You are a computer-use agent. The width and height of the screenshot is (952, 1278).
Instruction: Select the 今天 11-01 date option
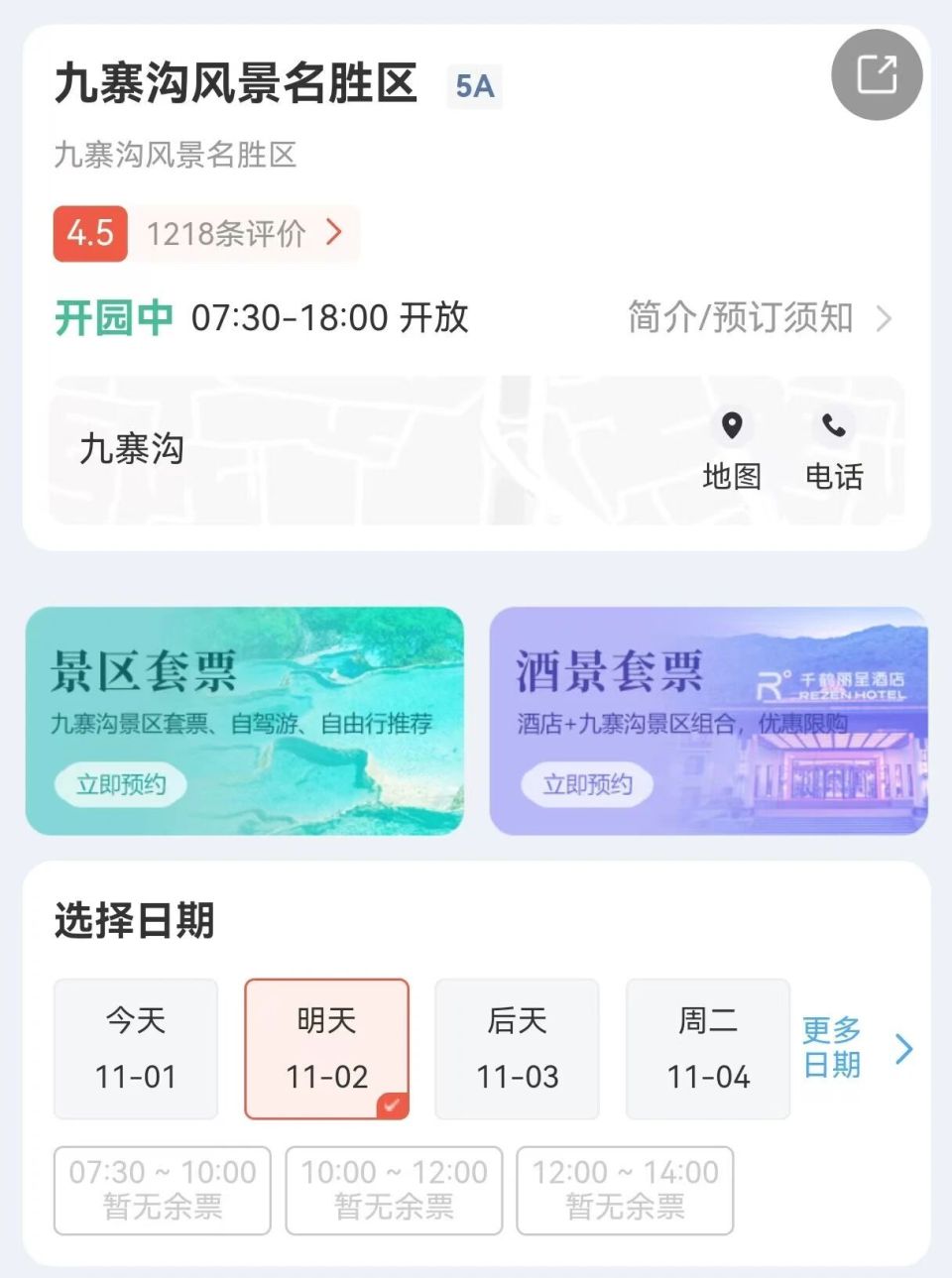click(x=136, y=1048)
